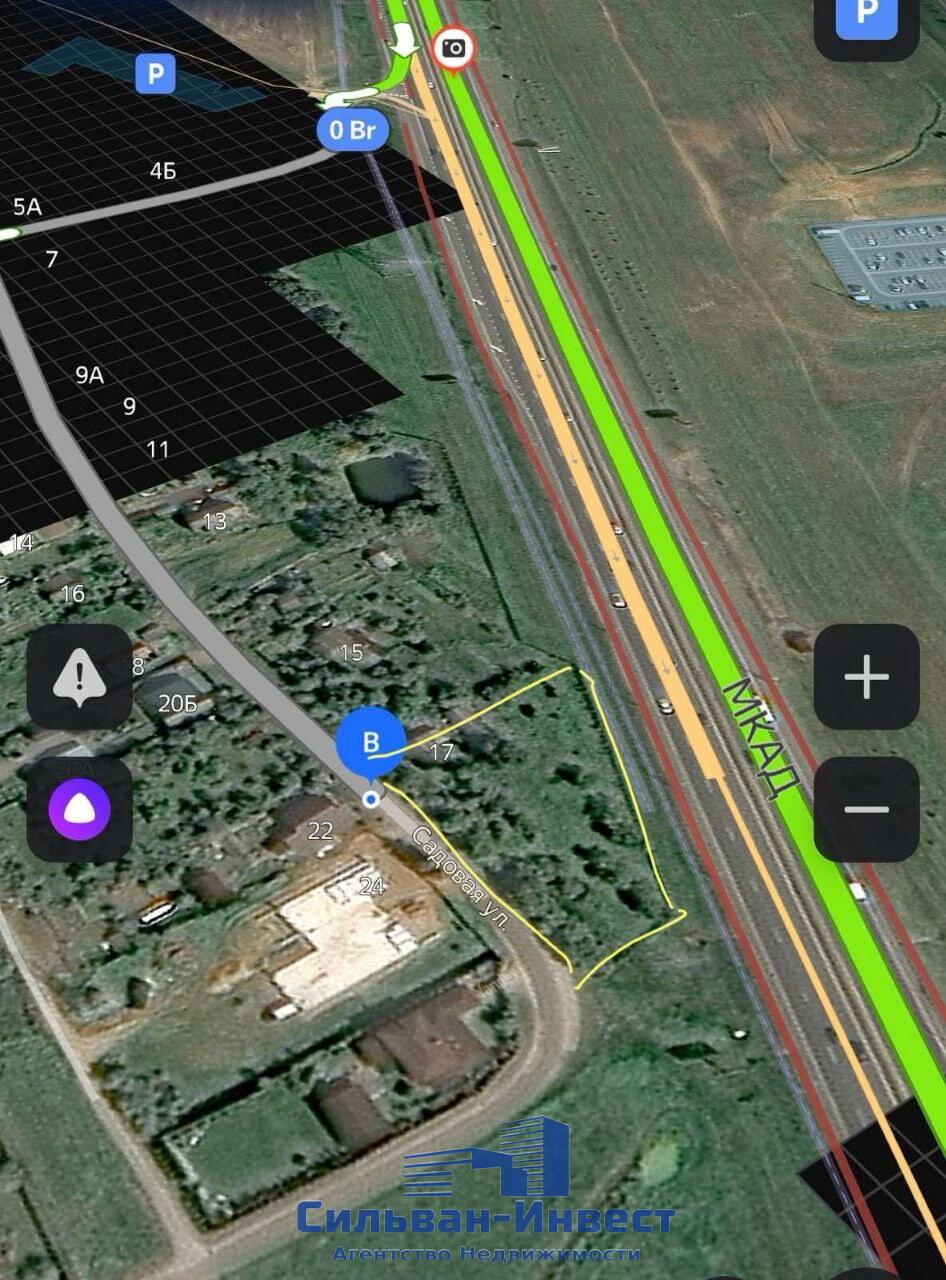This screenshot has width=946, height=1280.
Task: Tap the B destination marker
Action: (370, 742)
